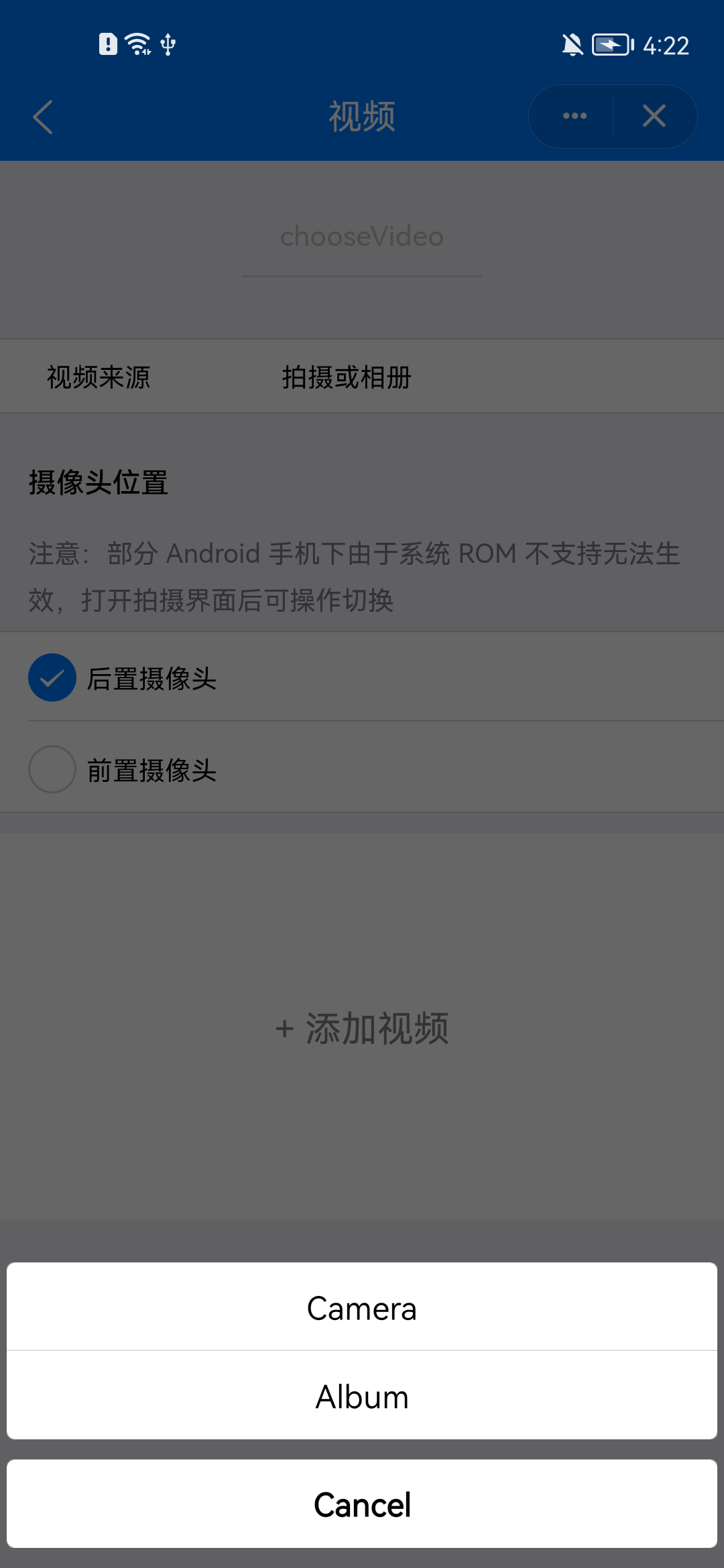Toggle the checked camera position option off
724x1568 pixels.
click(x=52, y=678)
